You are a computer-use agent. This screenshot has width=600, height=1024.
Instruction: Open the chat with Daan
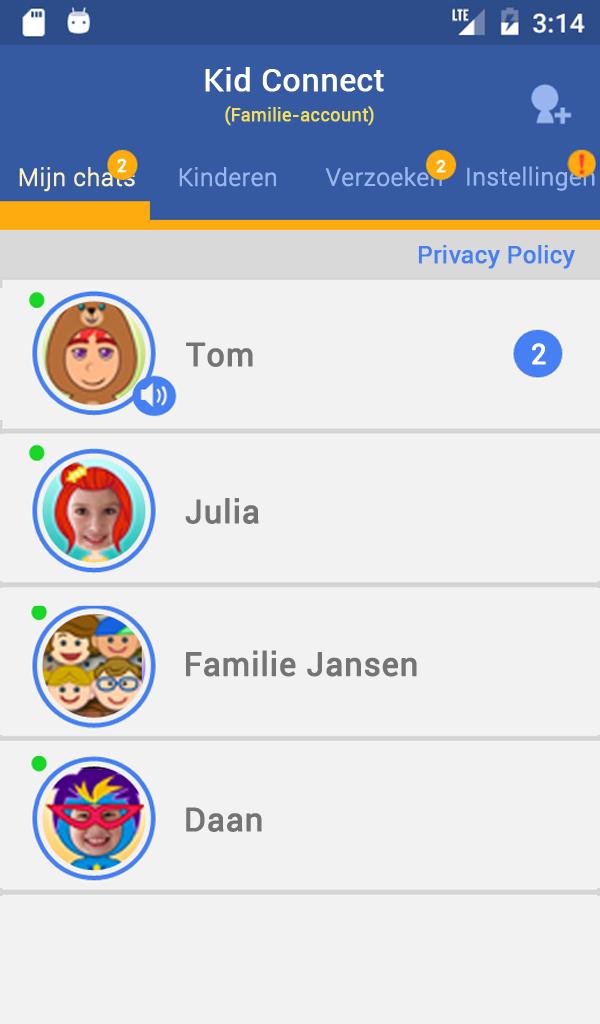(x=300, y=819)
